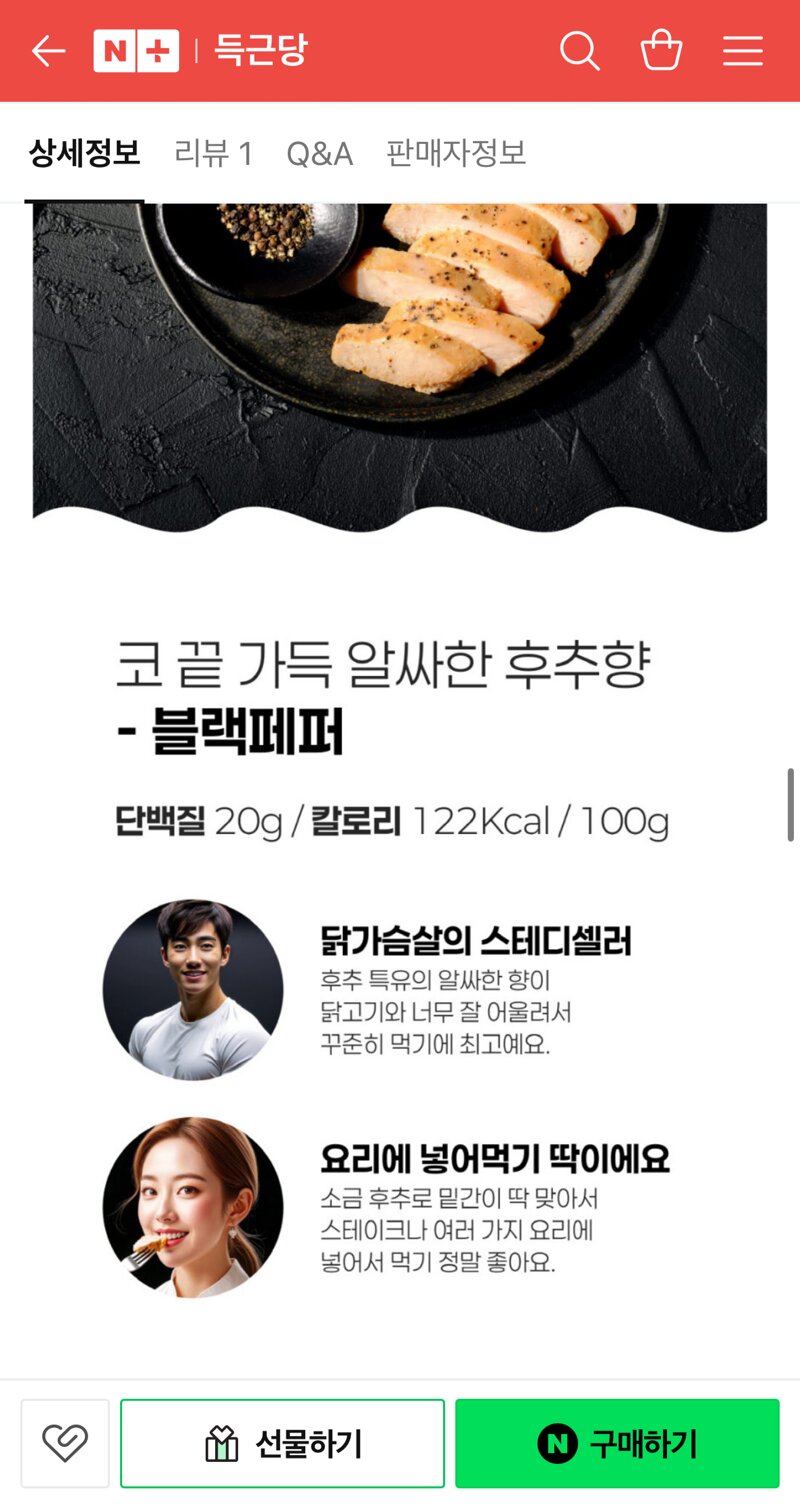Open the search icon in header
This screenshot has width=800, height=1504.
(x=579, y=51)
